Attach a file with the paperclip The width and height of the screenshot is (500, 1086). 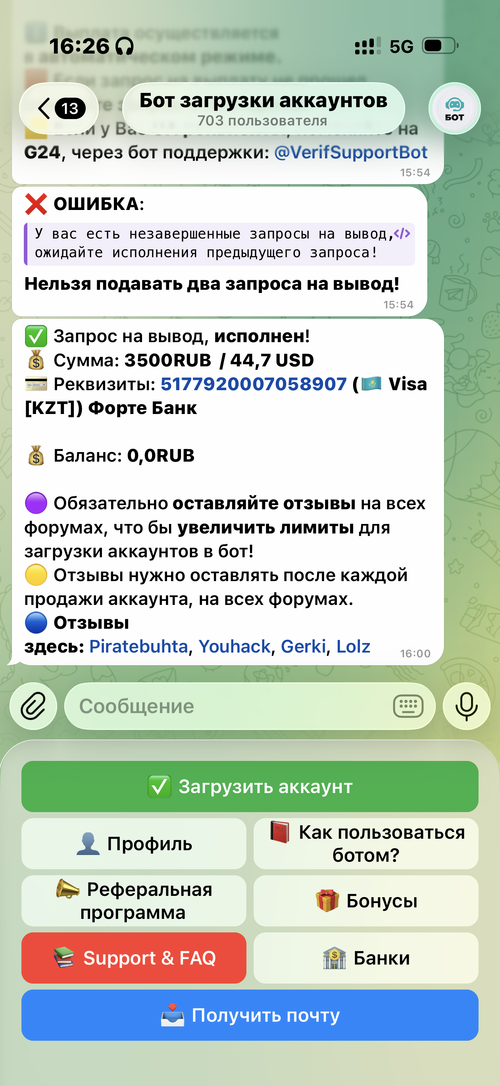click(33, 706)
